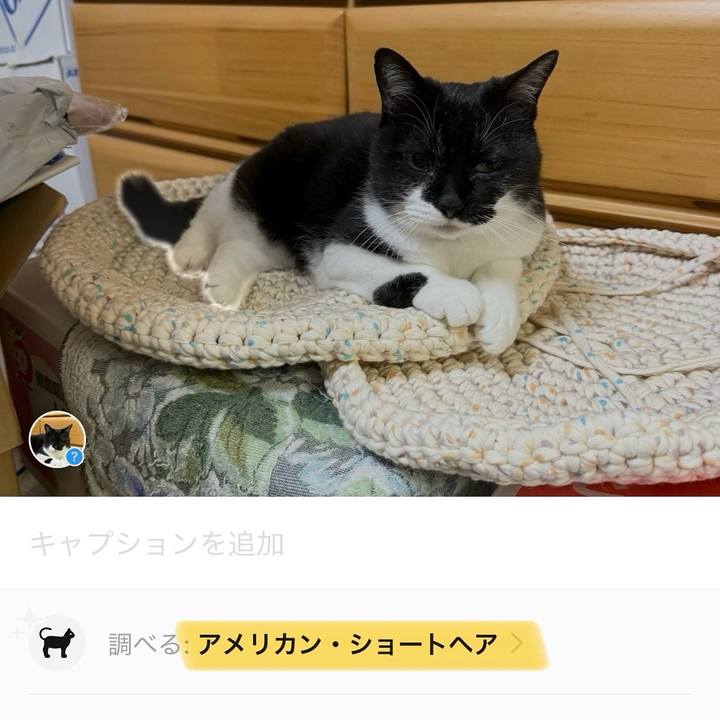
Task: Tap the unnamed cat face thumbnail badge
Action: (x=56, y=439)
